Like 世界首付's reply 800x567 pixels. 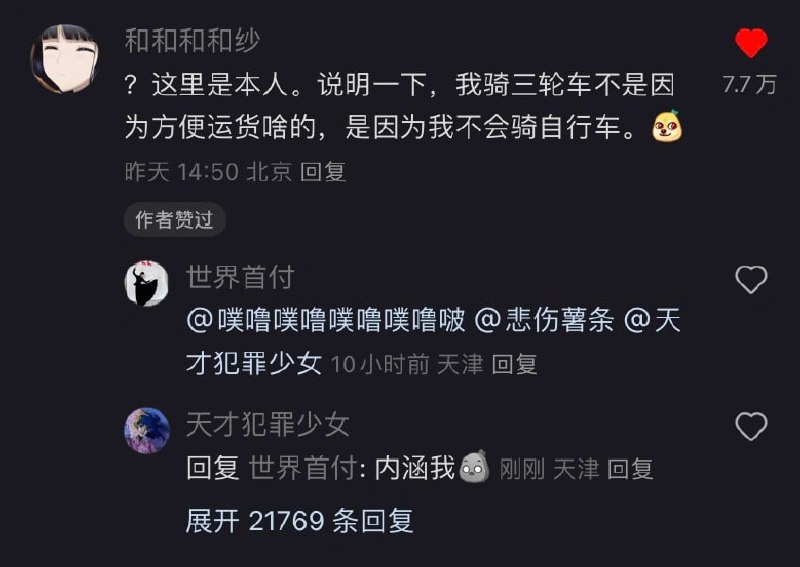(x=751, y=280)
